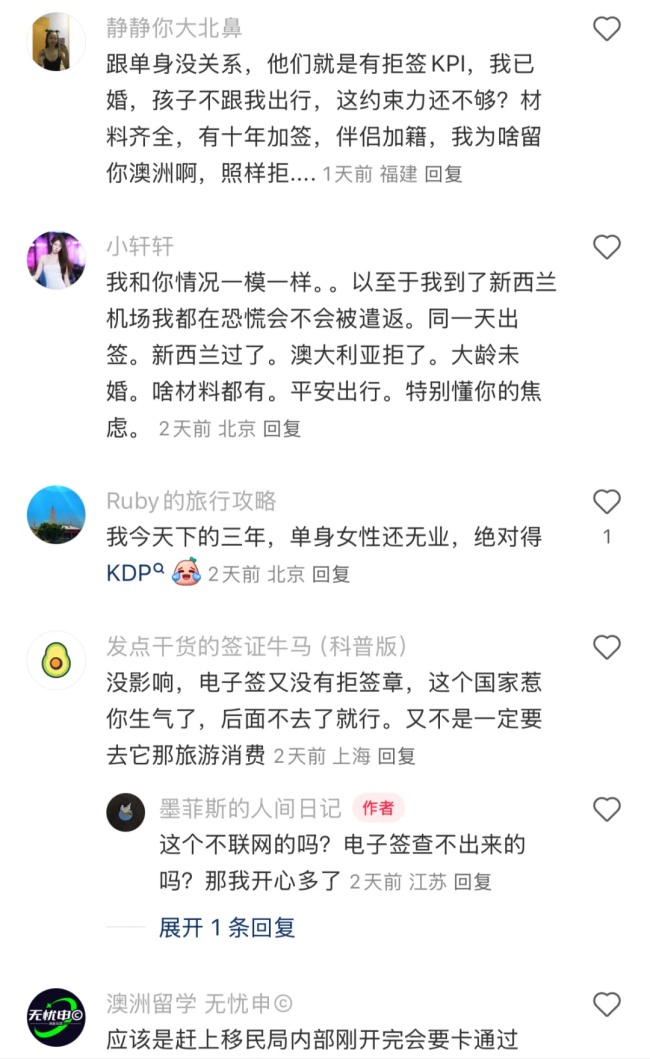This screenshot has height=1059, width=650.
Task: Visit the profile of 澳洲留学 无忧申
Action: tap(56, 1016)
